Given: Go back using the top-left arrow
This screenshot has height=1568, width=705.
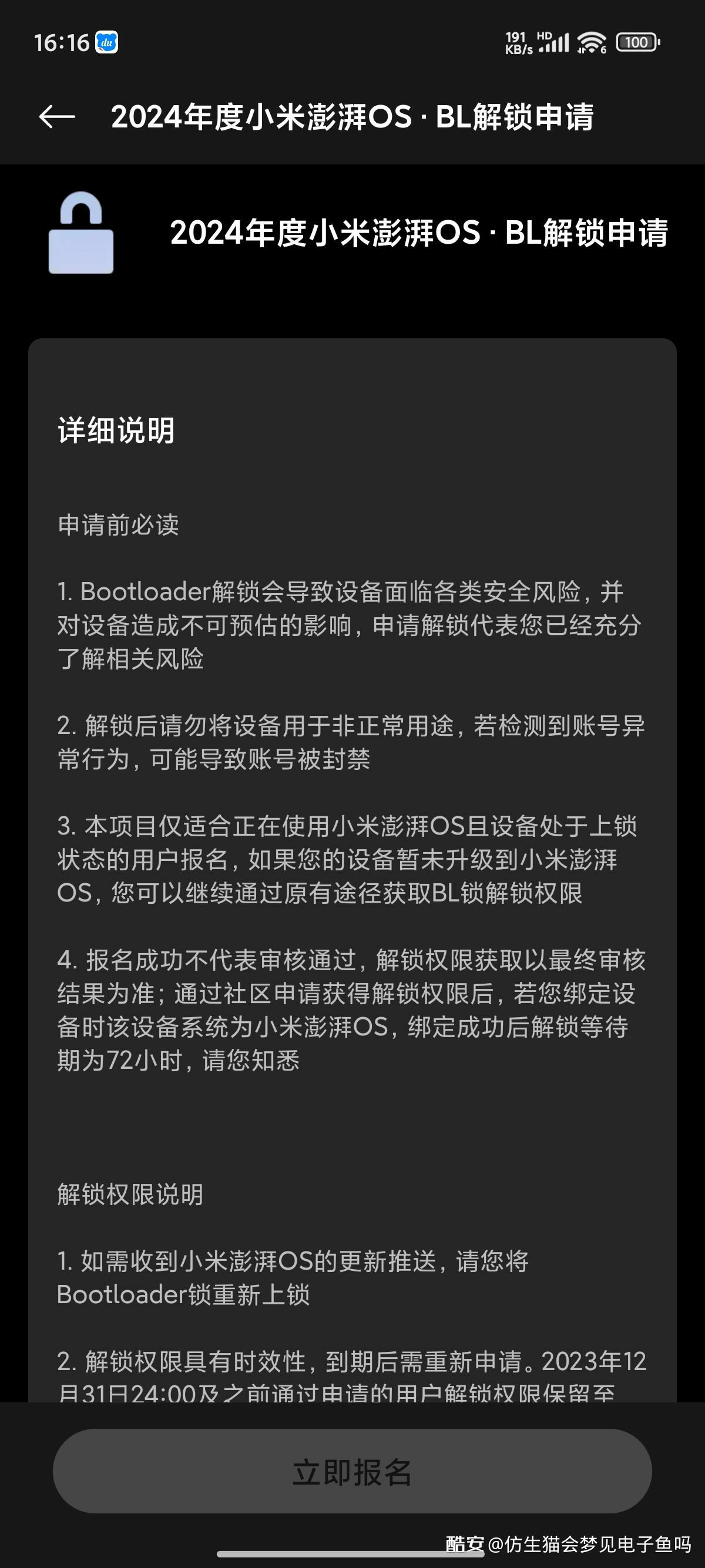Looking at the screenshot, I should (56, 117).
